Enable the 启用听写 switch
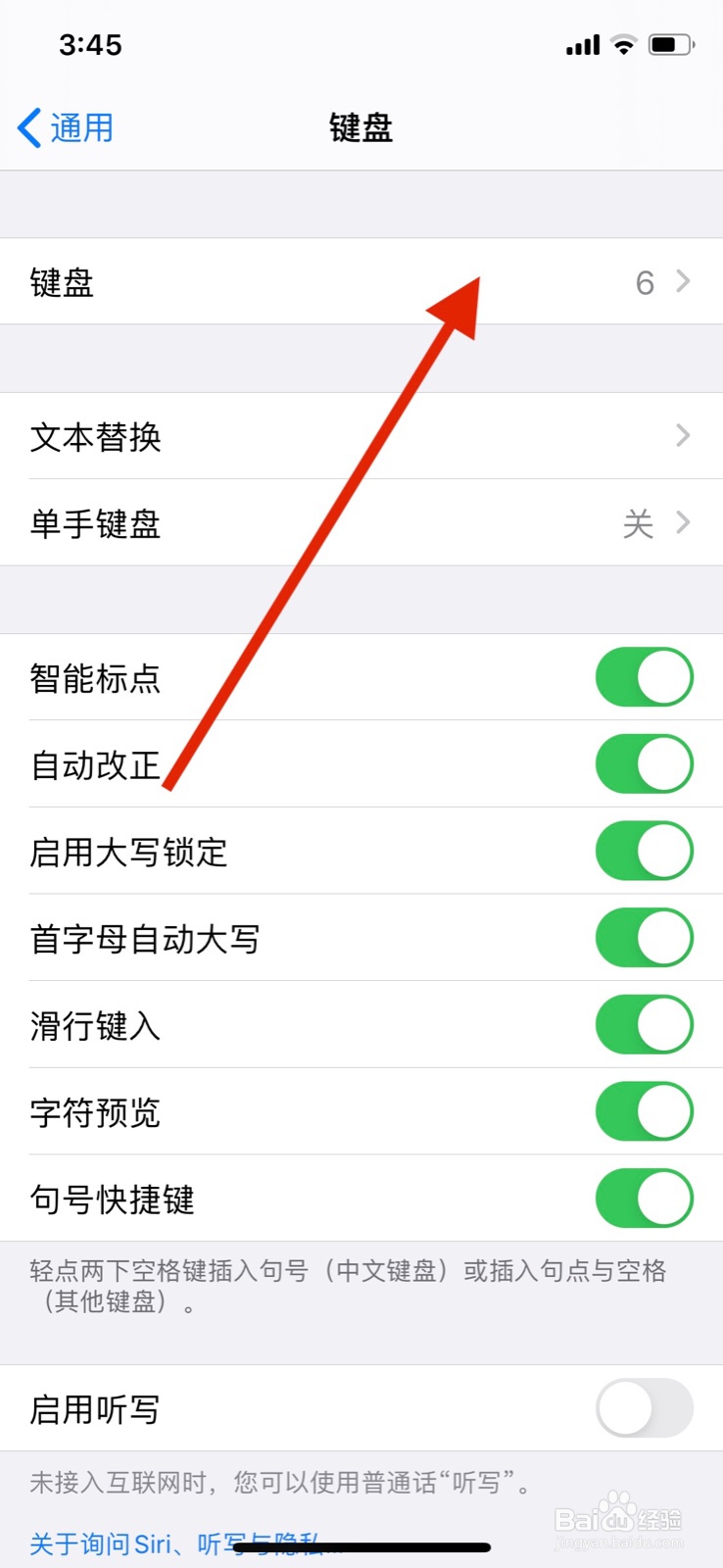Viewport: 723px width, 1568px height. [x=643, y=1408]
